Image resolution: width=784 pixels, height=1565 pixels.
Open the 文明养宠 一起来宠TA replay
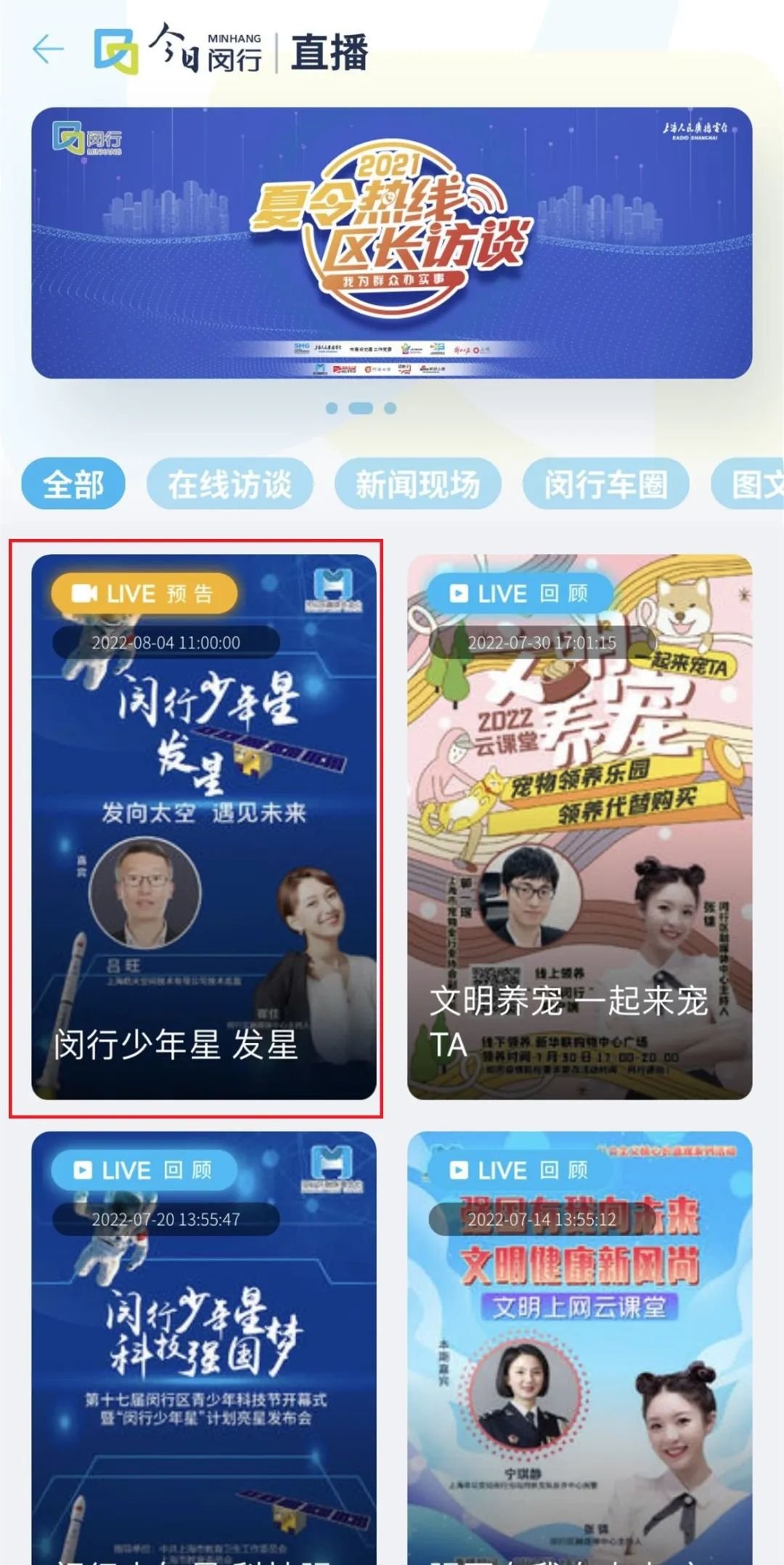[x=579, y=826]
